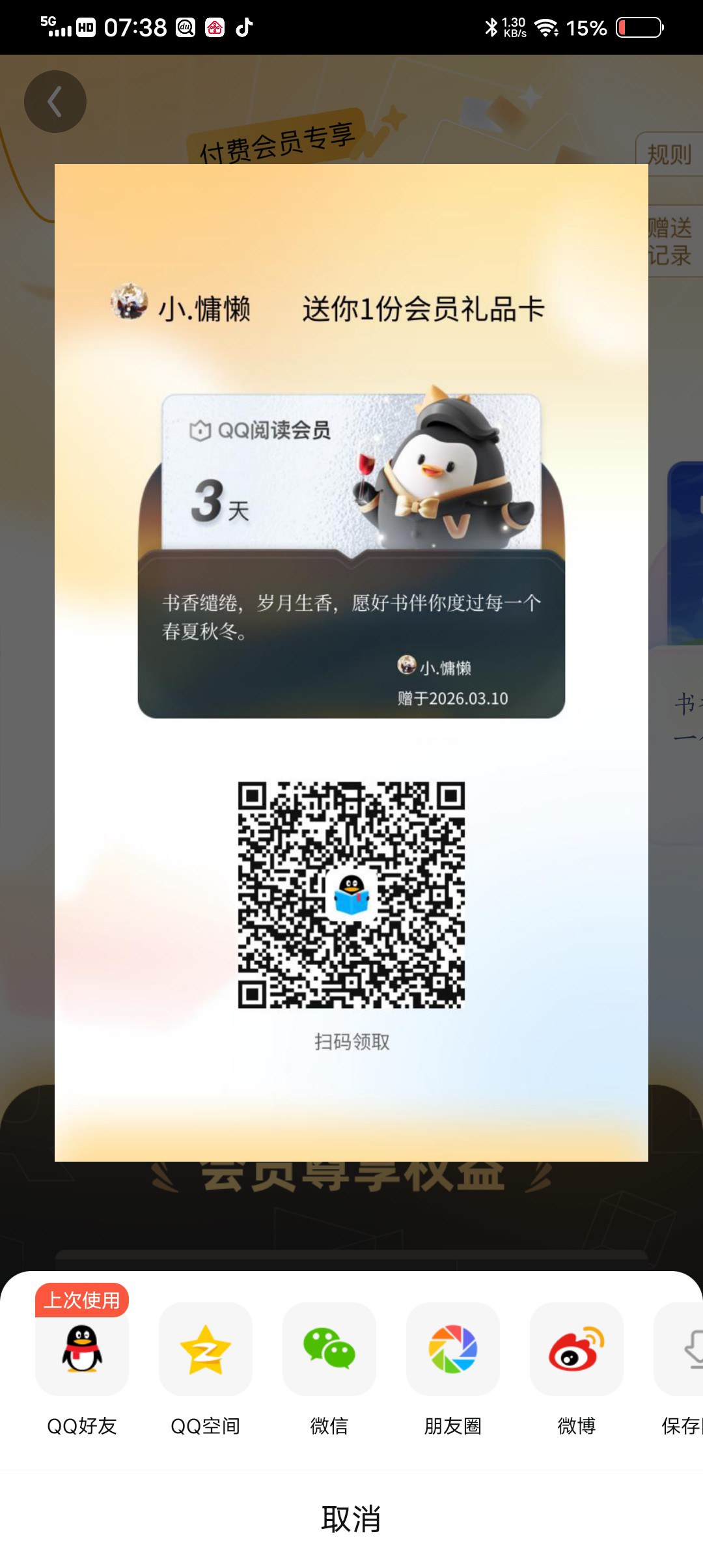Go back with the top-left arrow
This screenshot has width=703, height=1568.
pos(55,102)
